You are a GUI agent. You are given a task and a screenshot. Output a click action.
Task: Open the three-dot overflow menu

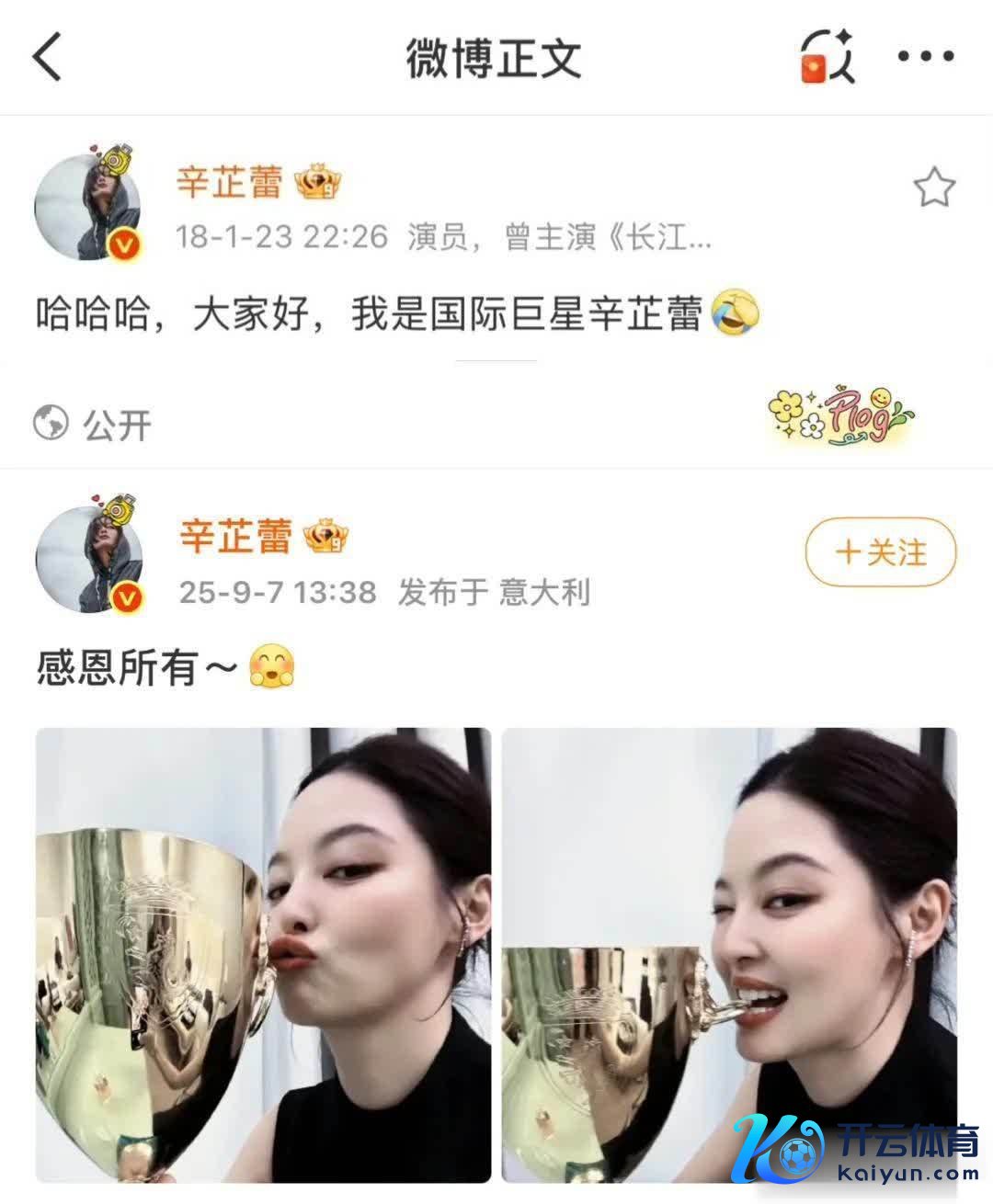click(x=926, y=57)
